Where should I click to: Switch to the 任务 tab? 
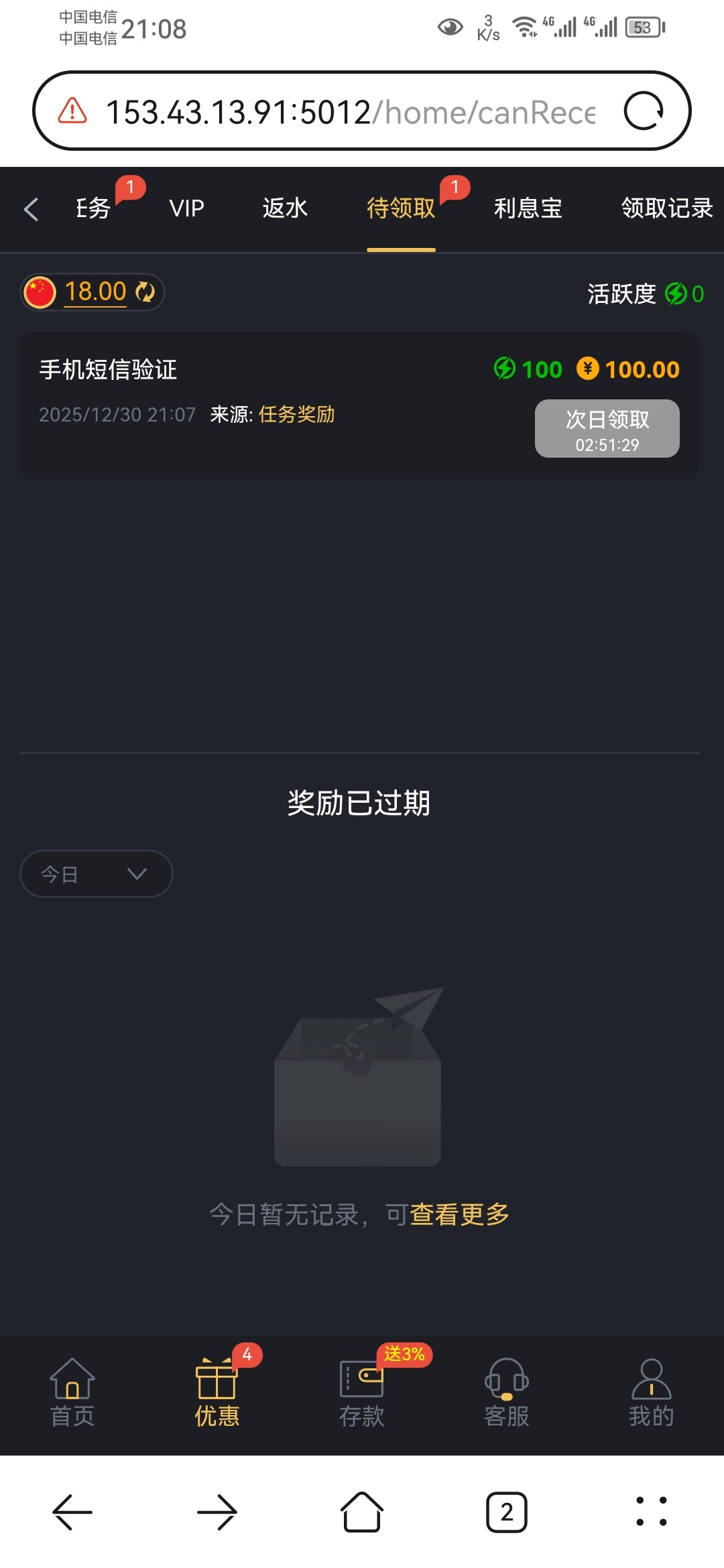point(93,208)
